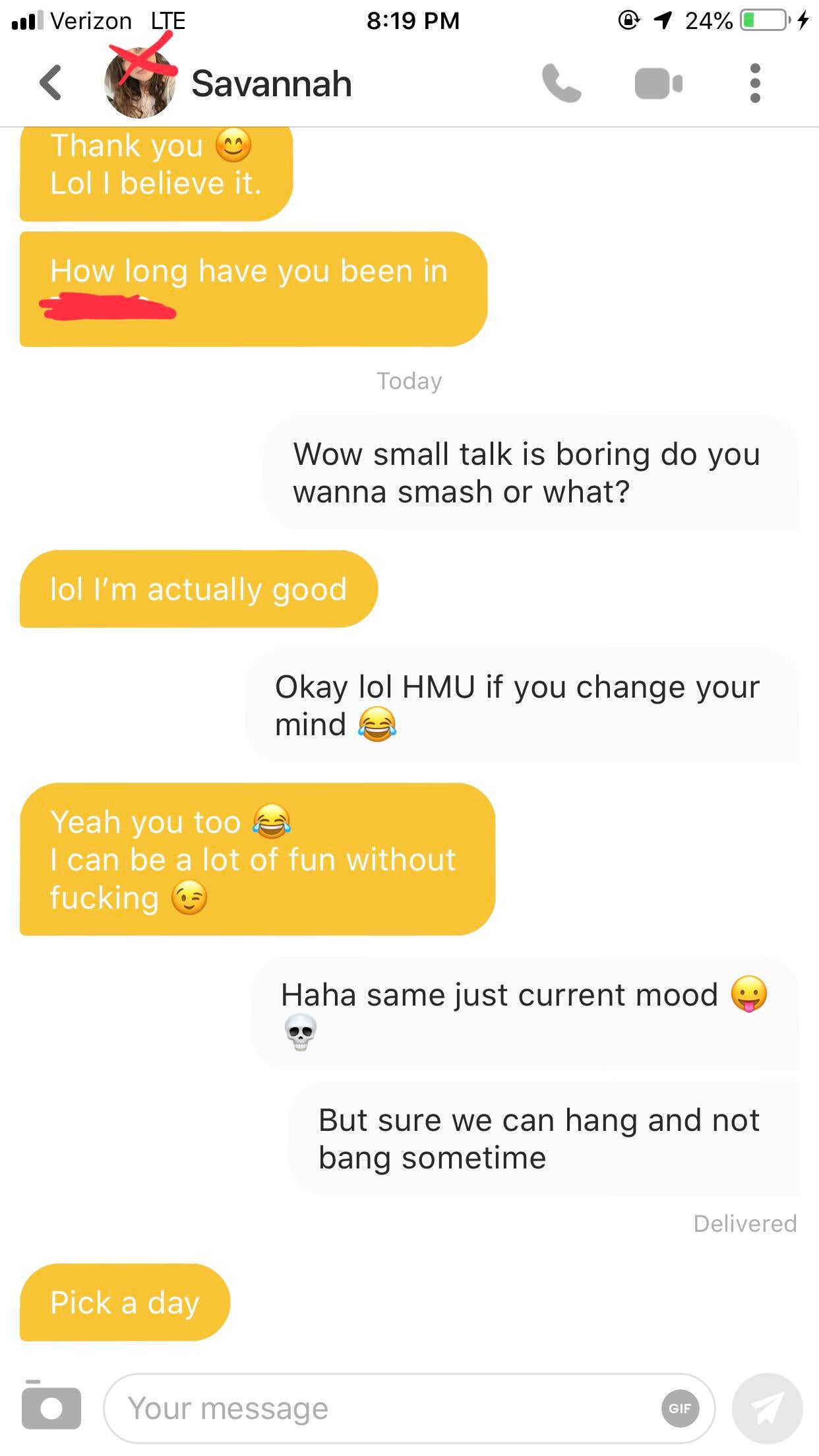Go back to the conversations list
This screenshot has height=1456, width=819.
[x=51, y=83]
